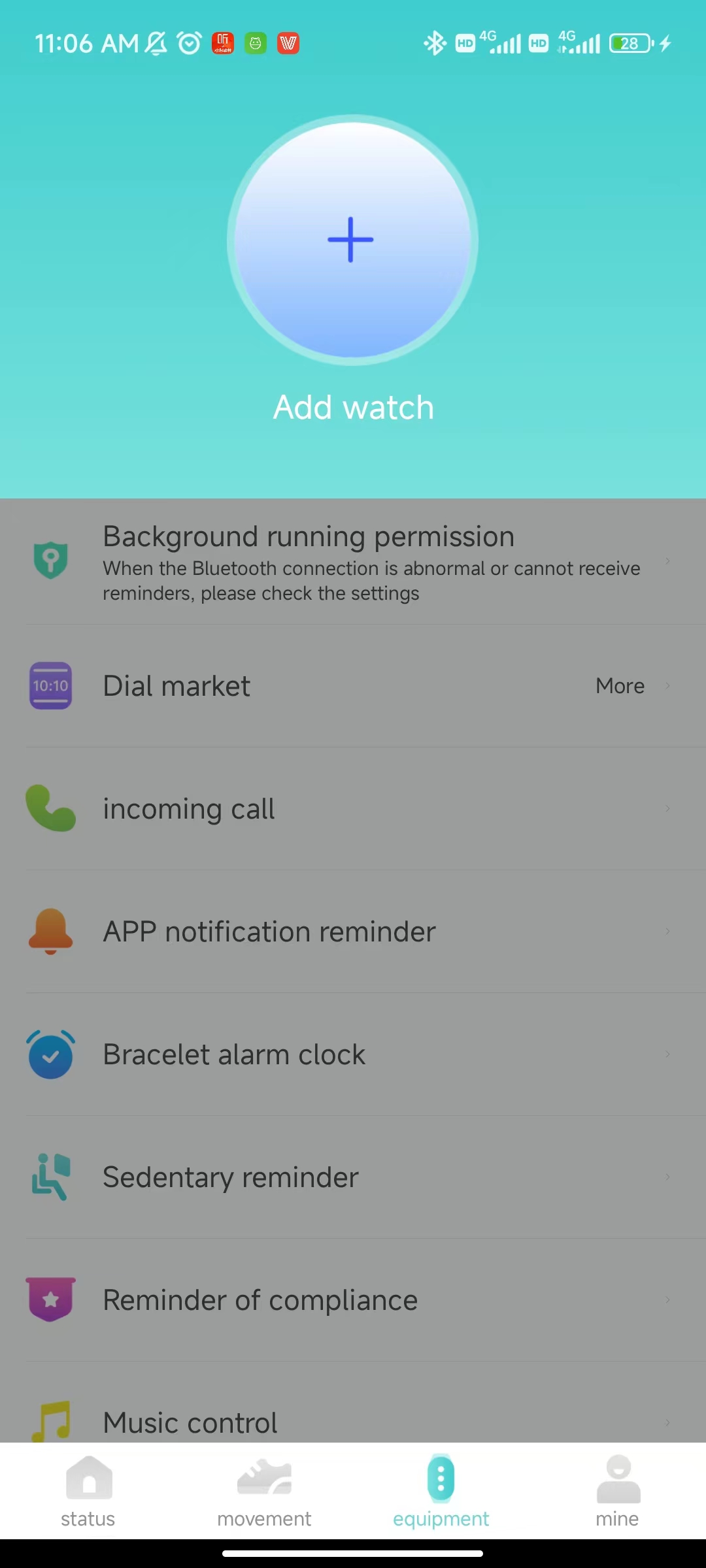Image resolution: width=706 pixels, height=1568 pixels.
Task: Select the equipment tab
Action: (441, 1492)
